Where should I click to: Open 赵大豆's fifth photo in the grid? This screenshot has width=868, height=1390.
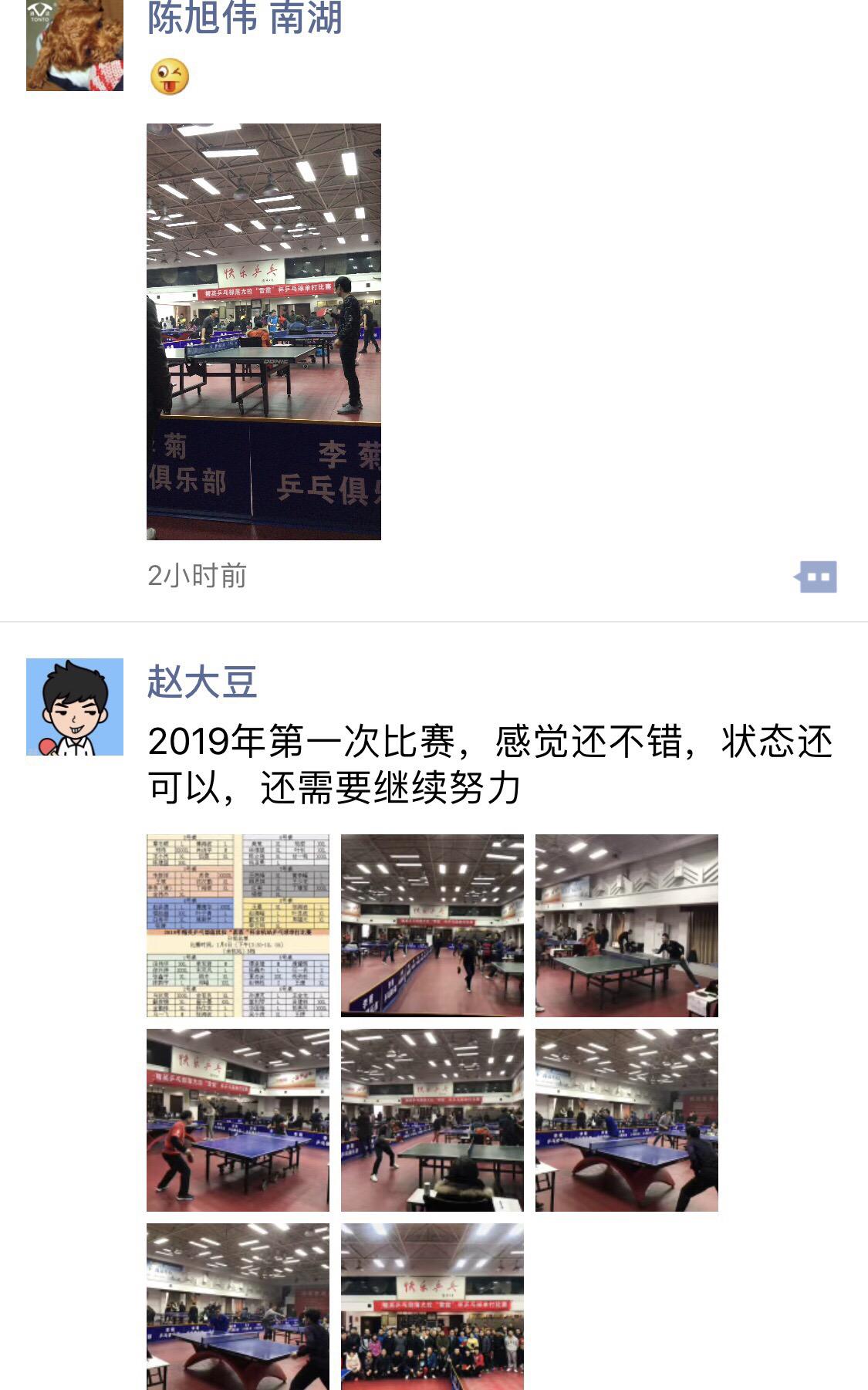[x=432, y=1119]
